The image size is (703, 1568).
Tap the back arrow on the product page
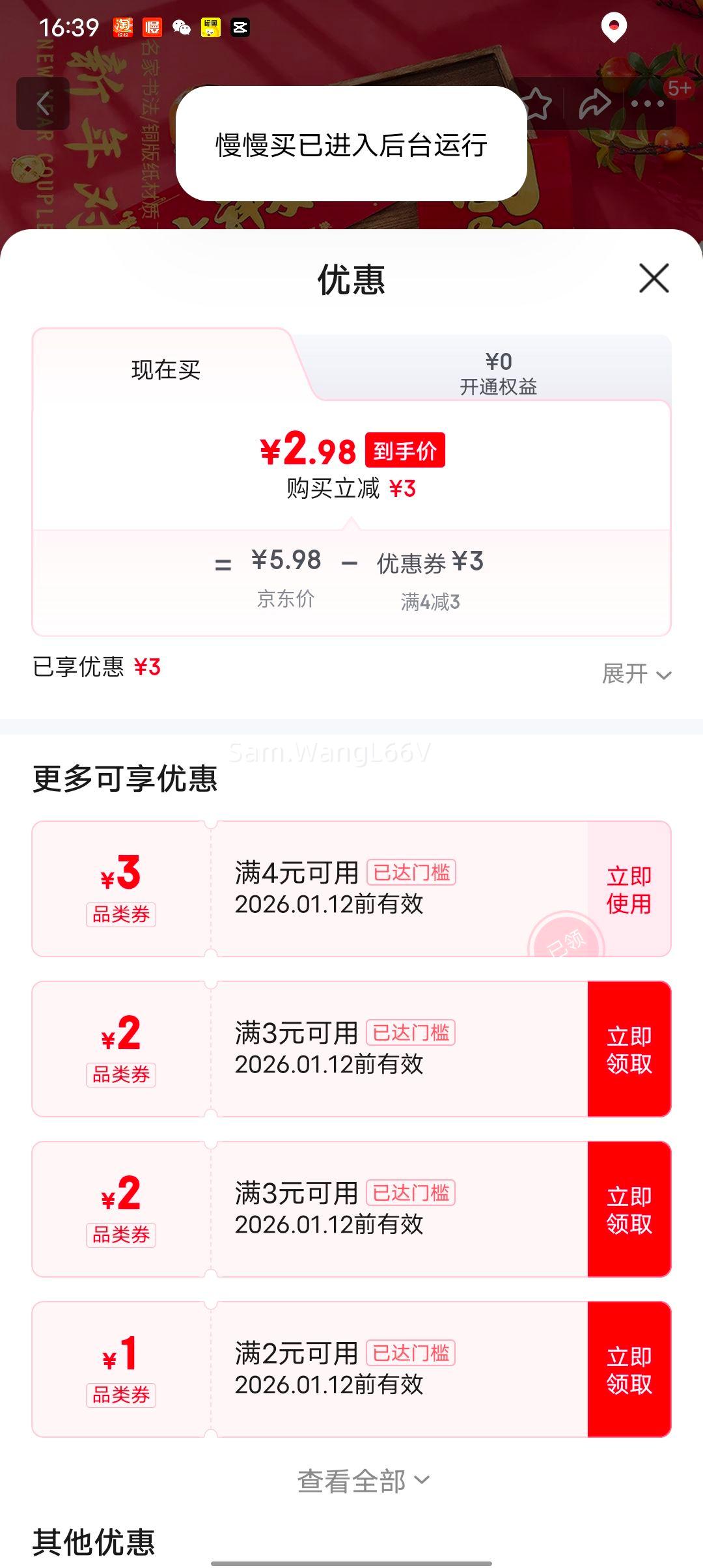coord(43,103)
